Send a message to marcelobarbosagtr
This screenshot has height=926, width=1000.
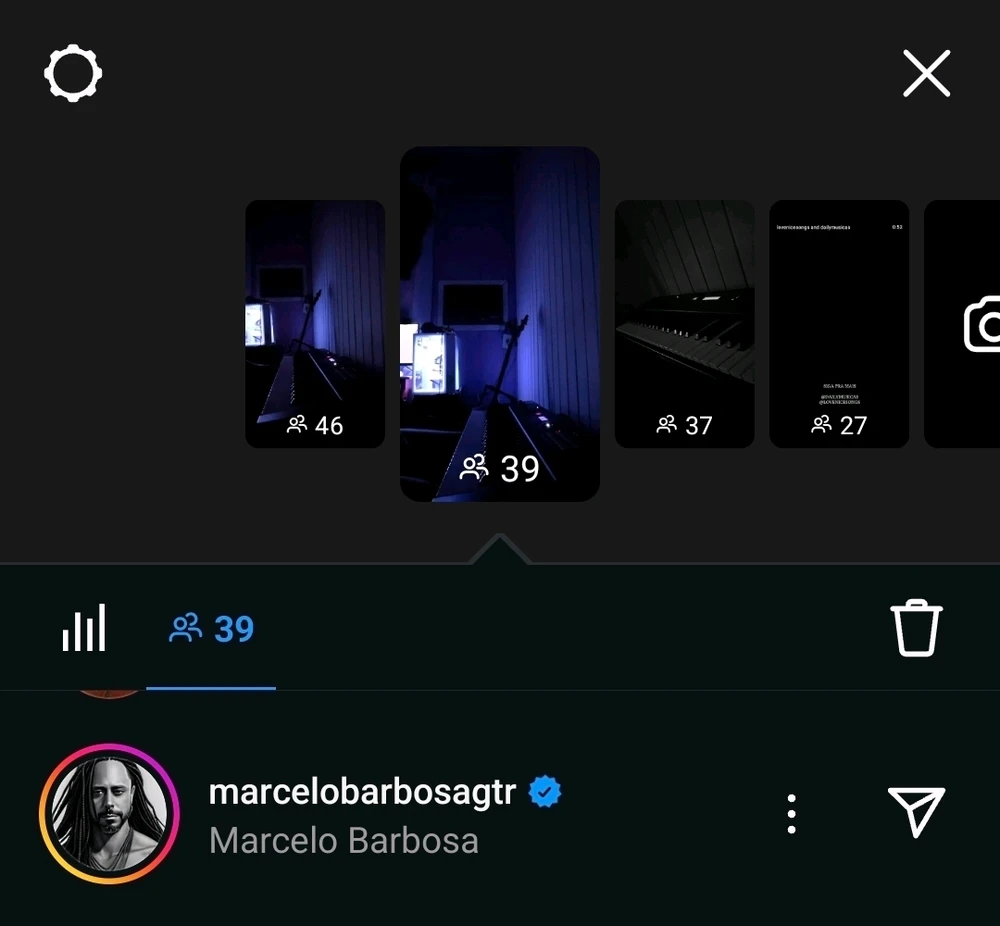916,811
